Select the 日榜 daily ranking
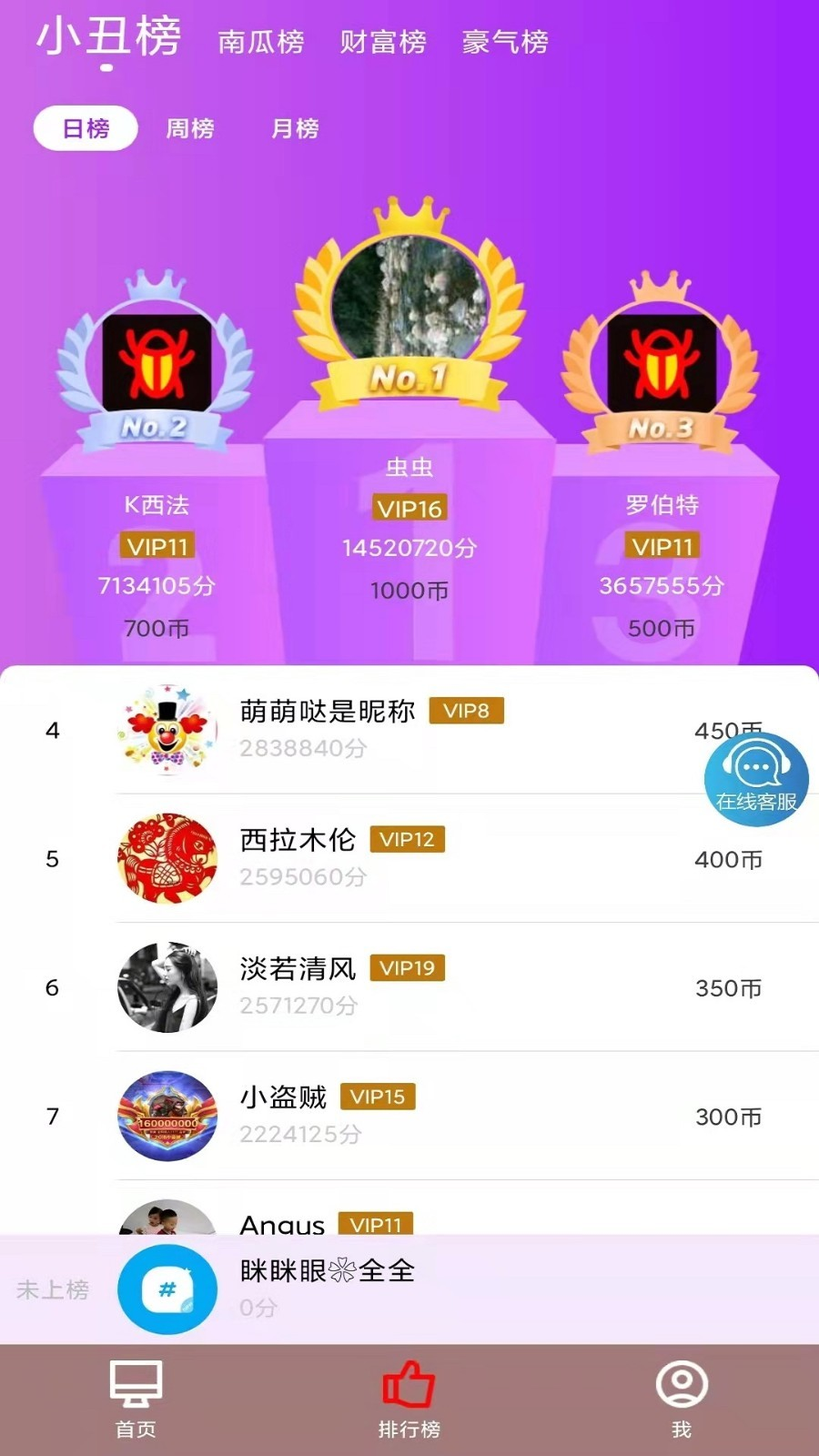Viewport: 819px width, 1456px height. point(86,128)
